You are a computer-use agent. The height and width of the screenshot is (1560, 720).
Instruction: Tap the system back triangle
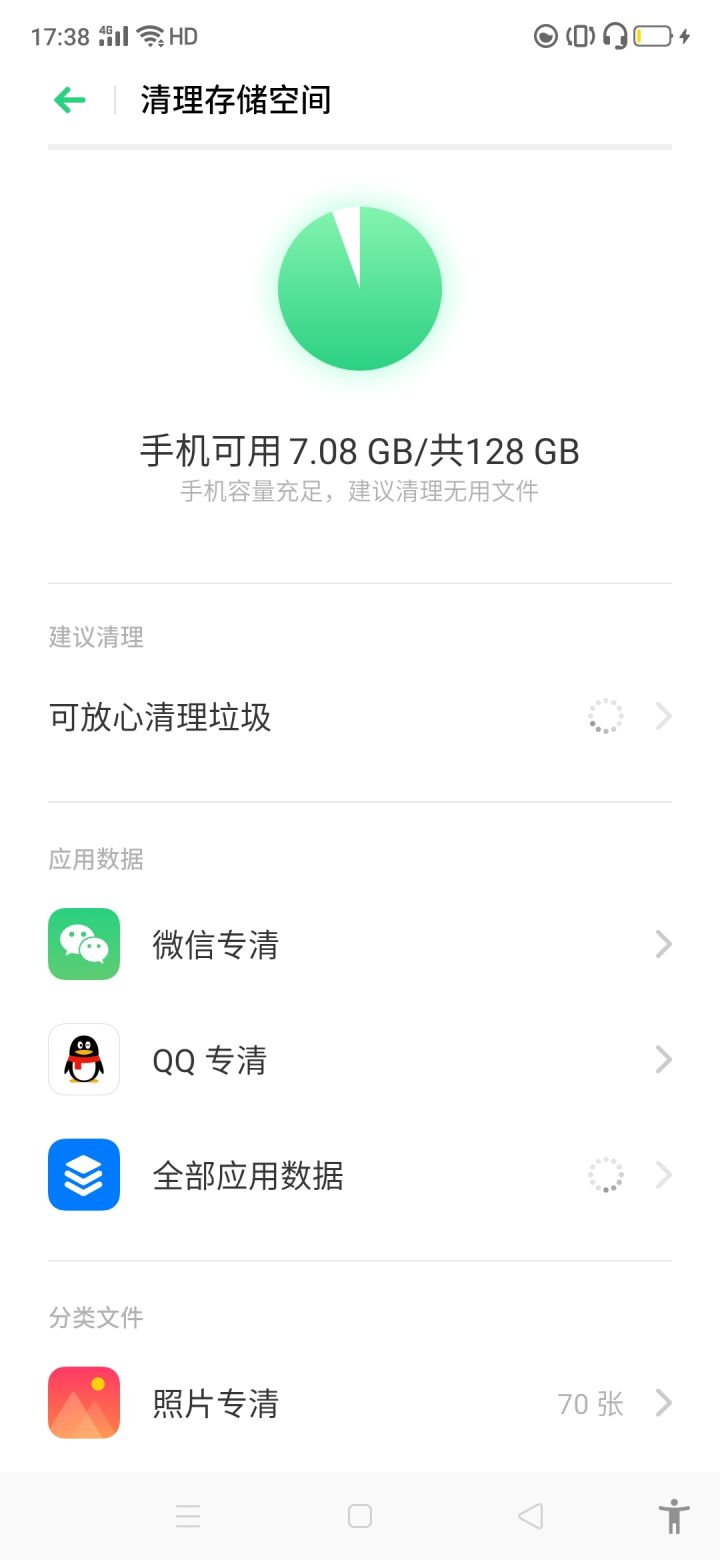531,1516
